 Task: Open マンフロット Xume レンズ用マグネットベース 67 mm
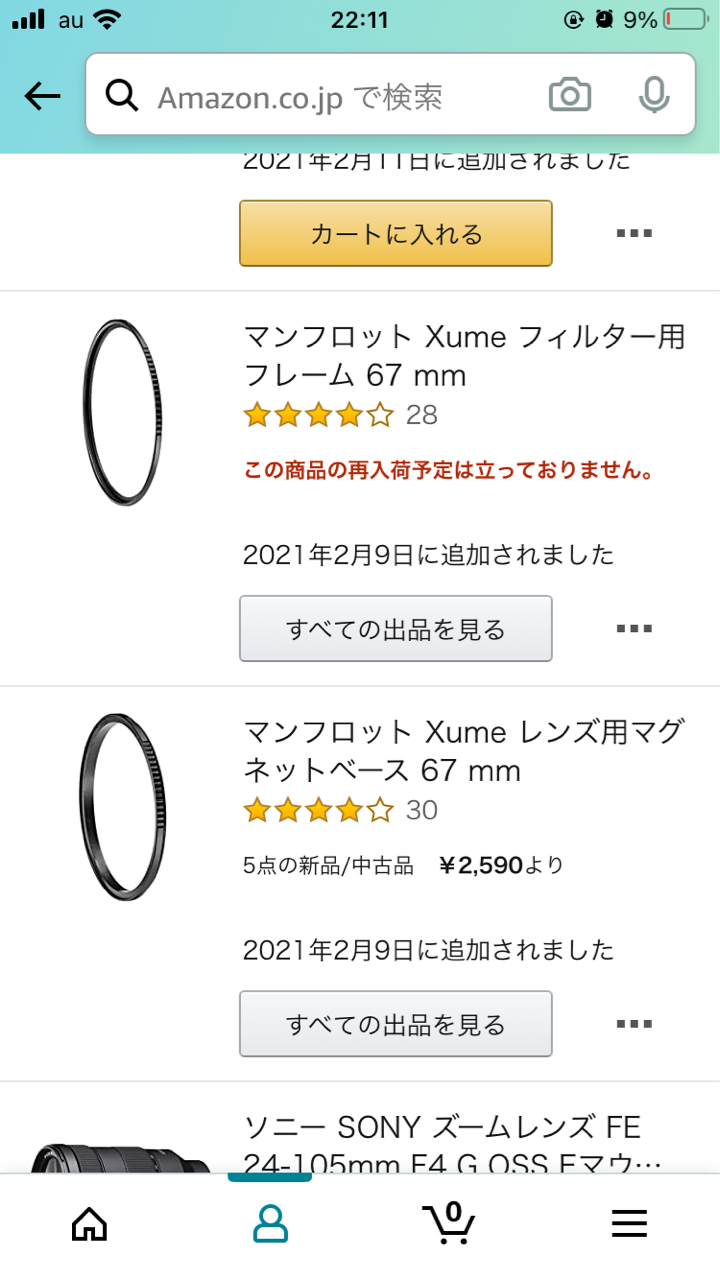tap(464, 751)
